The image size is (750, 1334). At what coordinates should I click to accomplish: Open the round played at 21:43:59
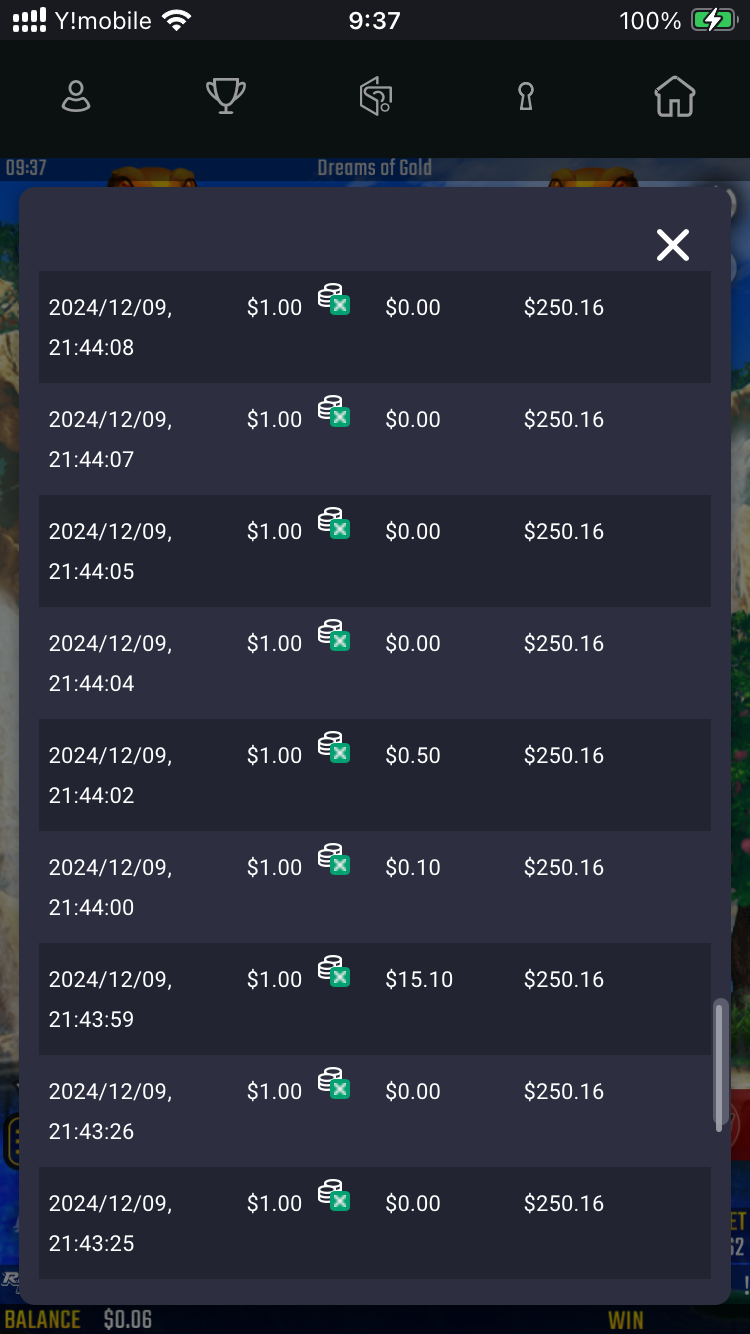click(x=375, y=999)
